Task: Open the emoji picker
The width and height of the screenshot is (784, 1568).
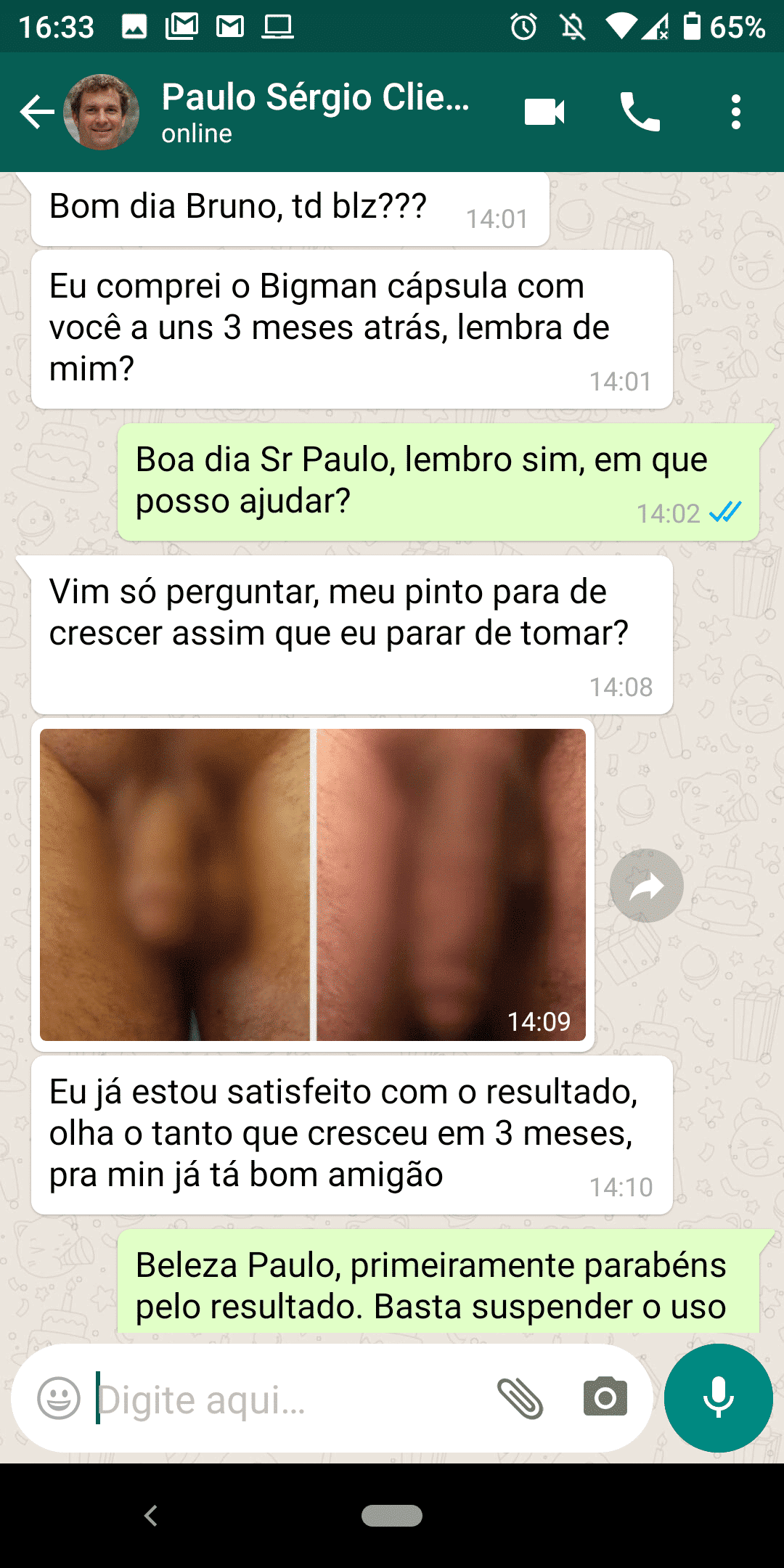Action: coord(58,1398)
